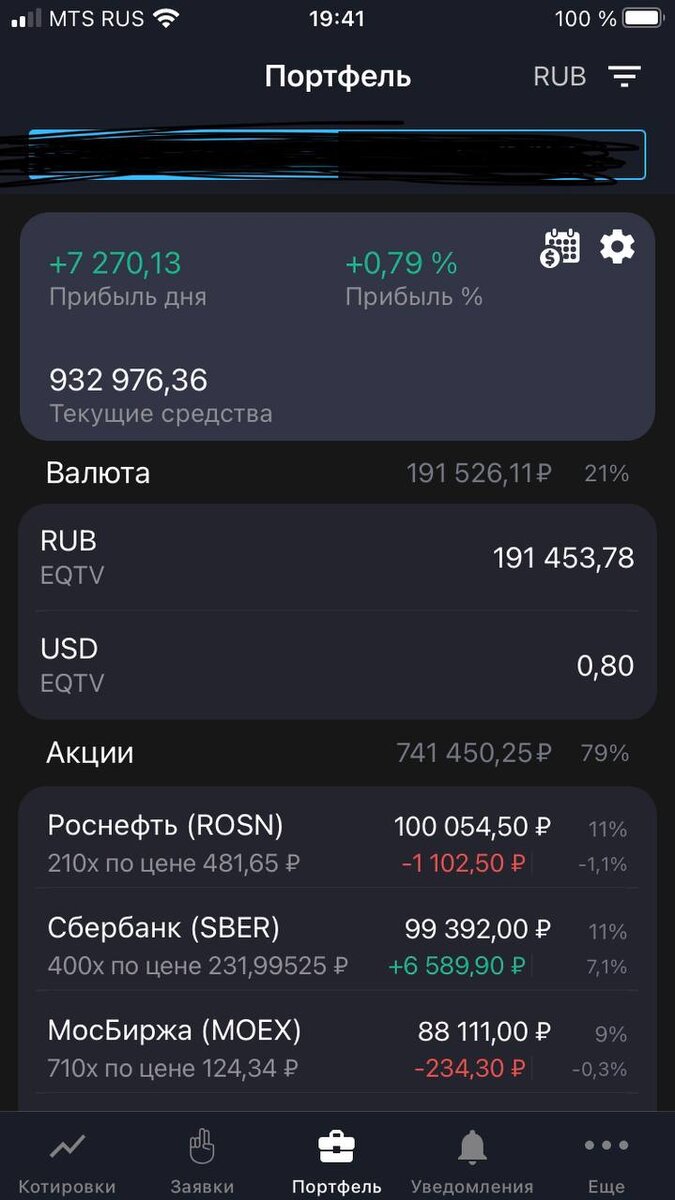Open the dividend calendar icon
675x1200 pixels.
[561, 247]
